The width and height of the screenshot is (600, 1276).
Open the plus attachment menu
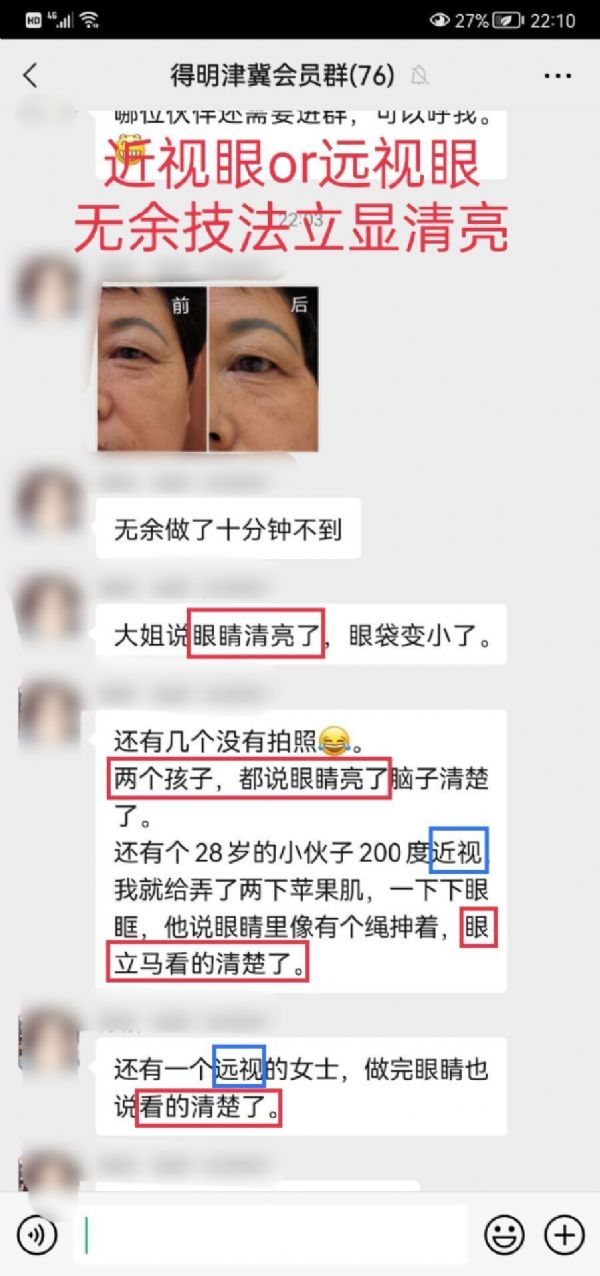click(564, 1236)
